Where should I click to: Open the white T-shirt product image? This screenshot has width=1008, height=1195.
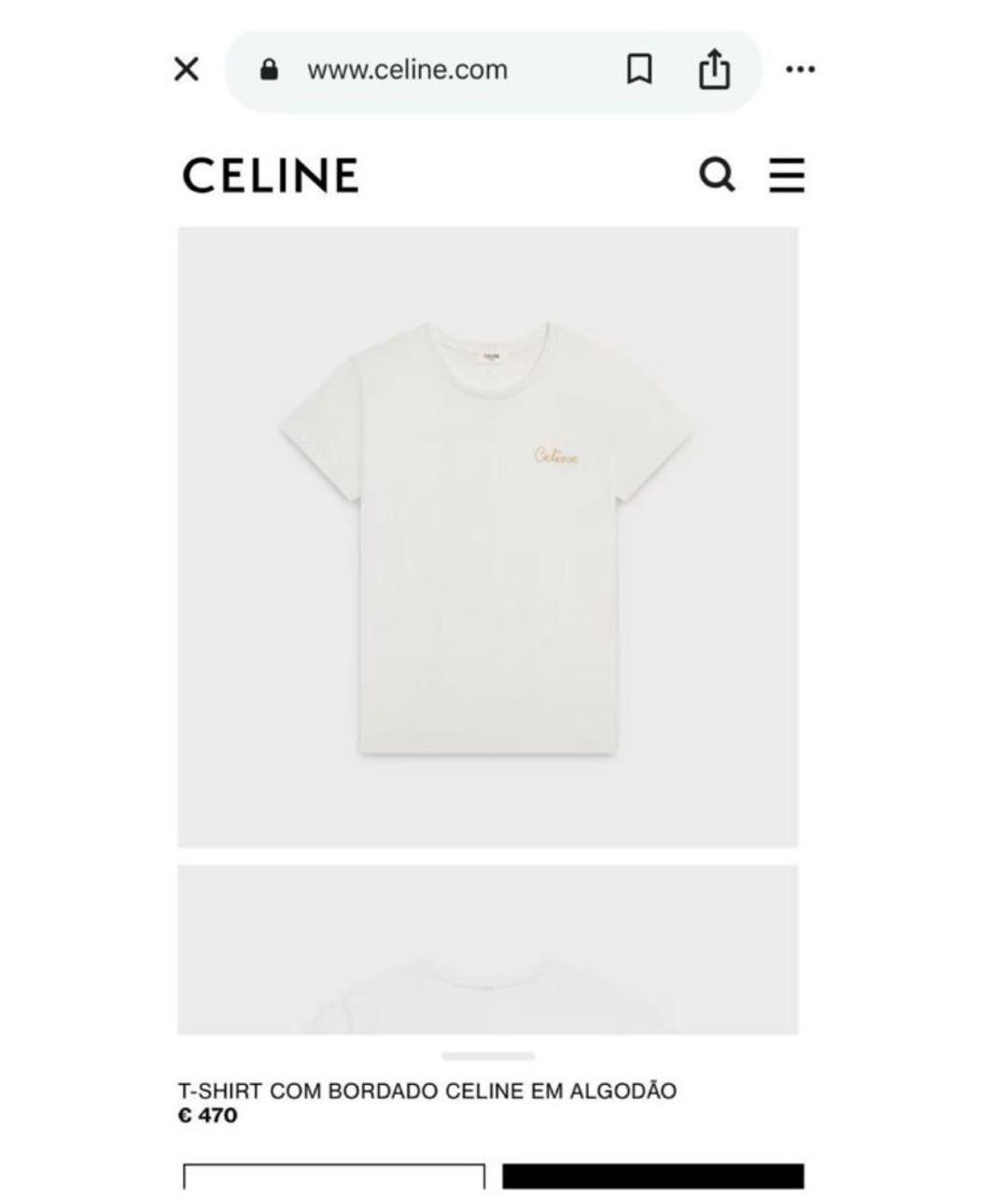click(x=487, y=537)
